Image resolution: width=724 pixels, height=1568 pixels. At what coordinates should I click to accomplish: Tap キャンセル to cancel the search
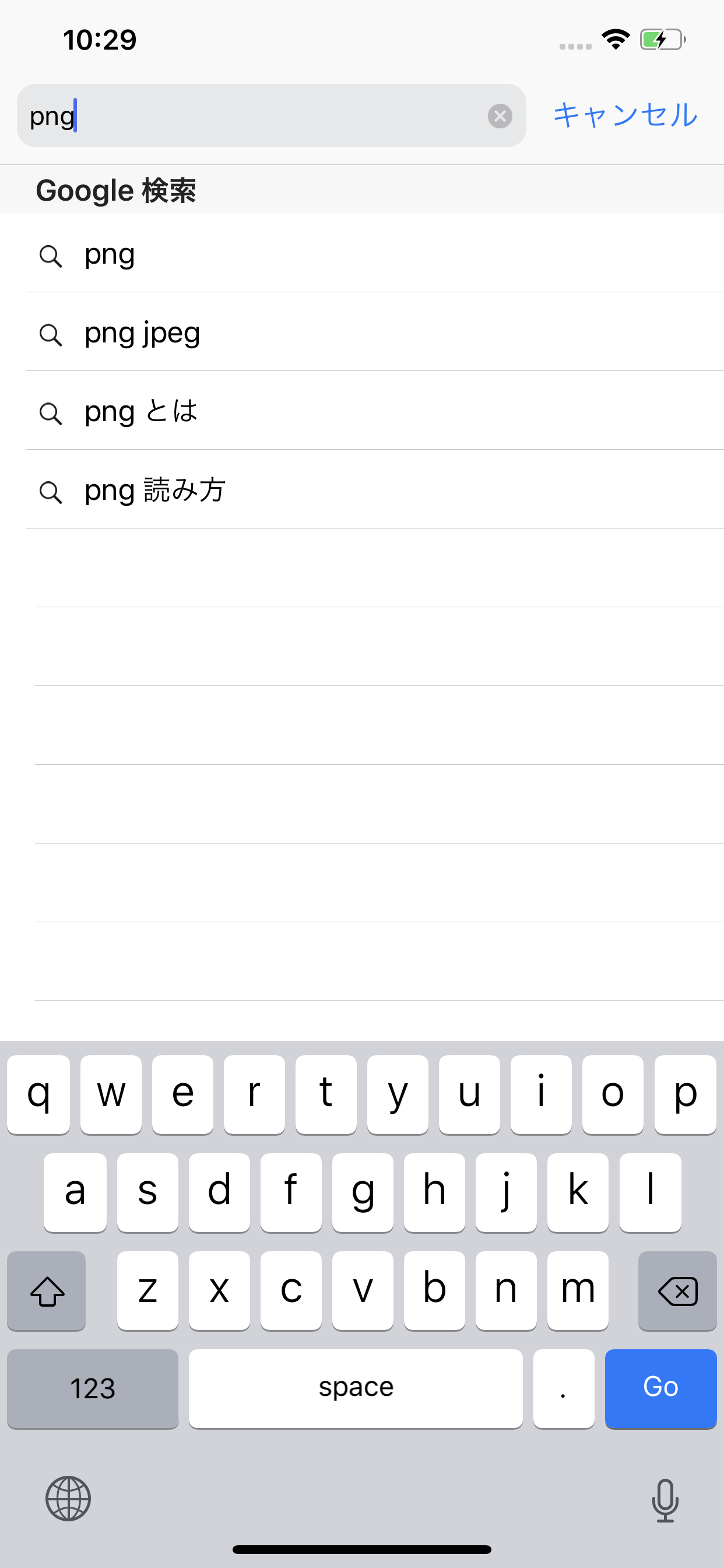(625, 116)
